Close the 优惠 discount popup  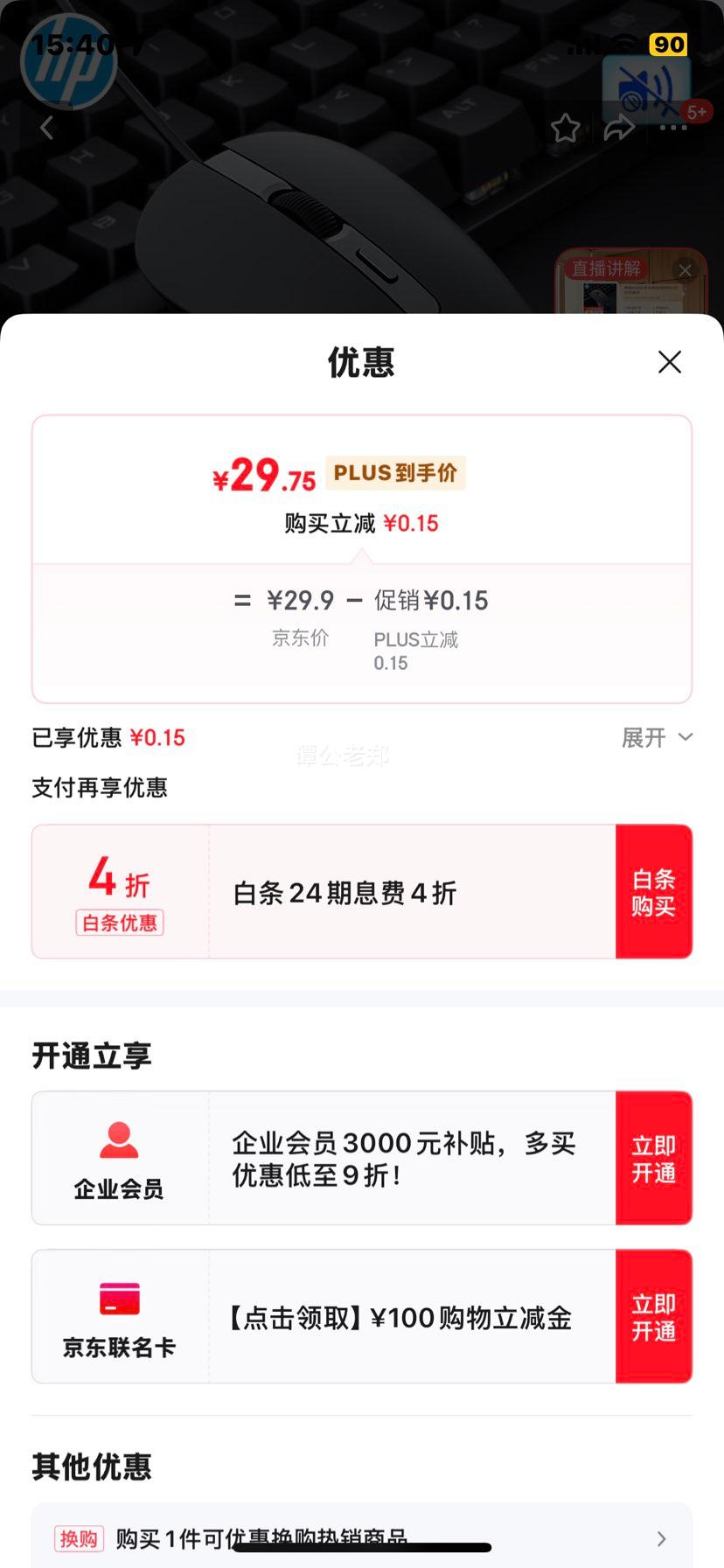click(670, 361)
